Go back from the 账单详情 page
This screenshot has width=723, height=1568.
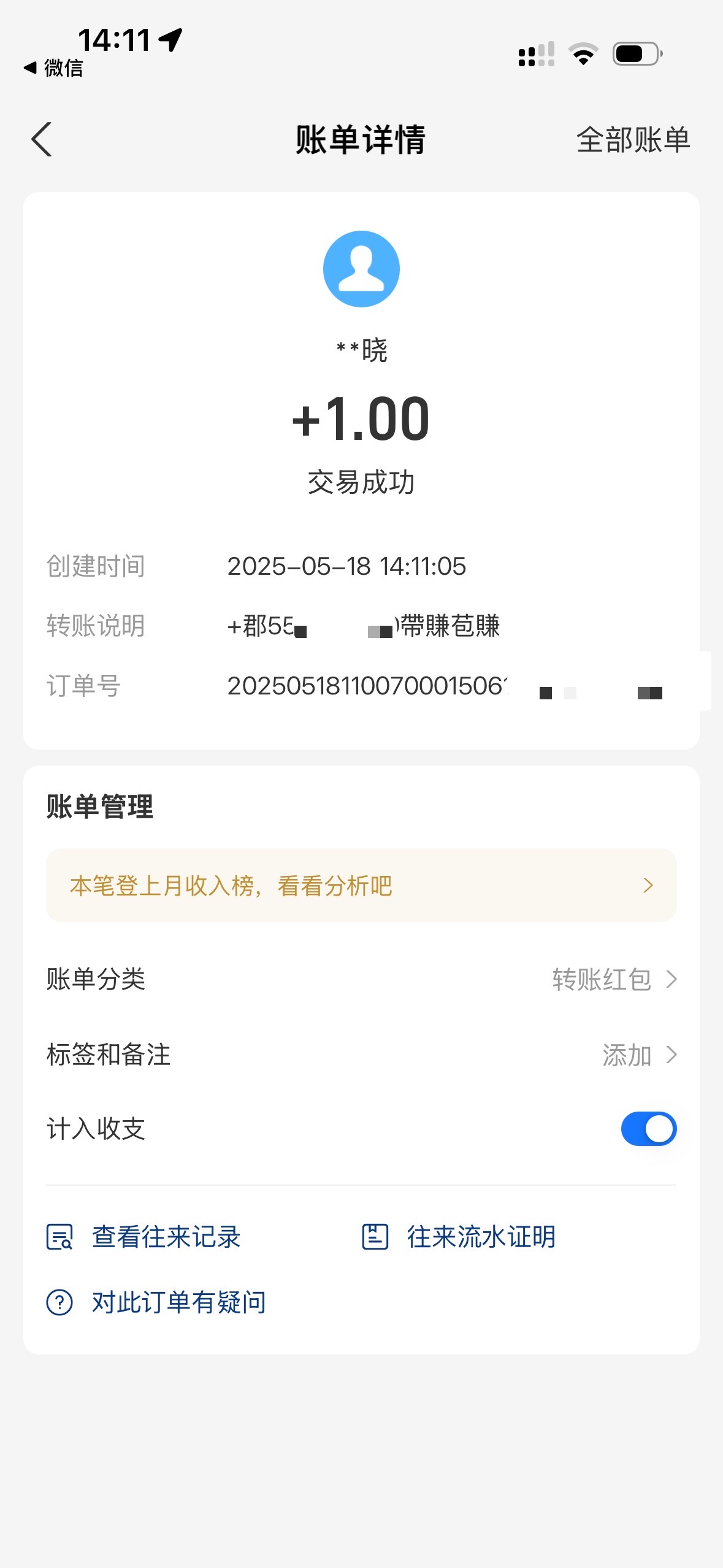pos(42,140)
